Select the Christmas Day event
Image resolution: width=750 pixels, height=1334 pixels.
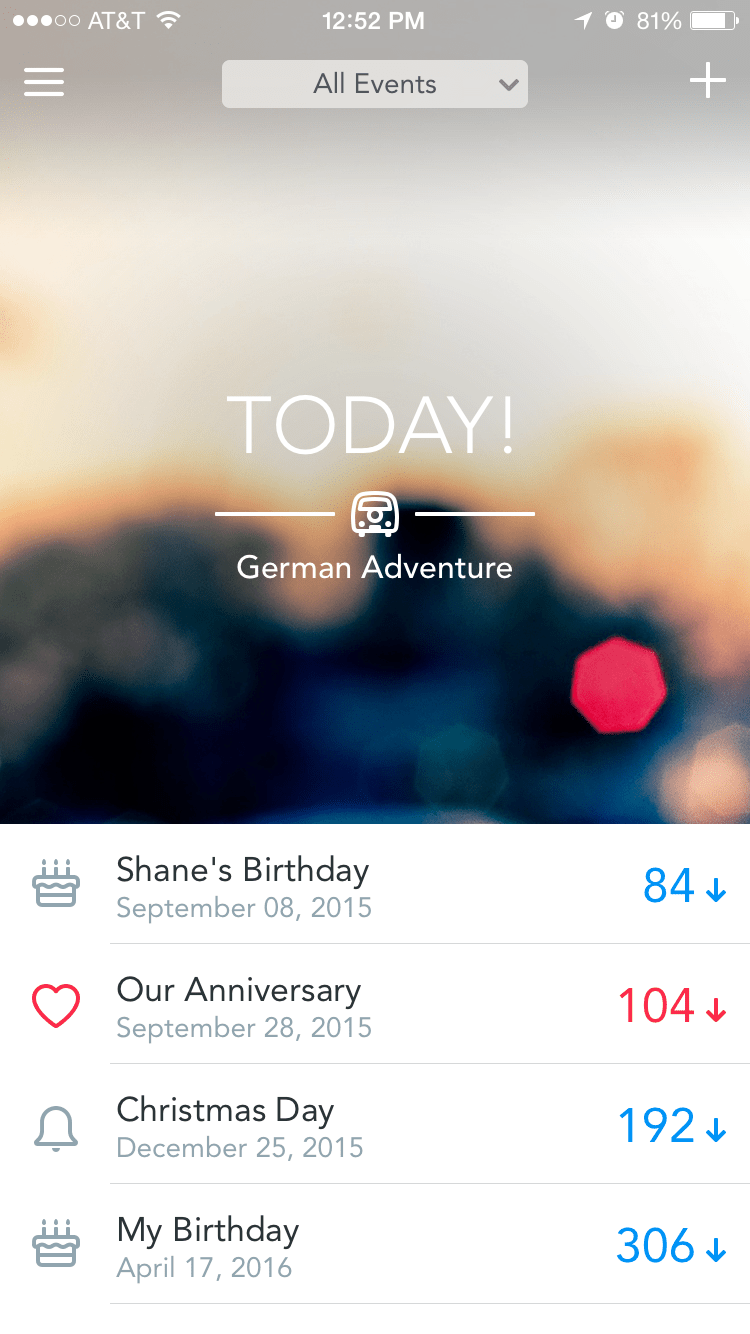coord(226,1125)
